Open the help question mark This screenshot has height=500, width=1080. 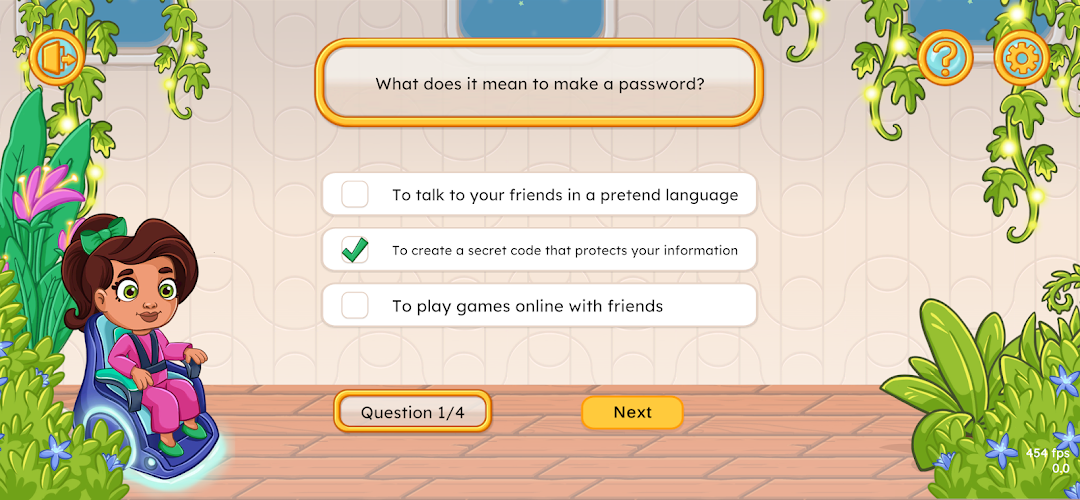[944, 58]
